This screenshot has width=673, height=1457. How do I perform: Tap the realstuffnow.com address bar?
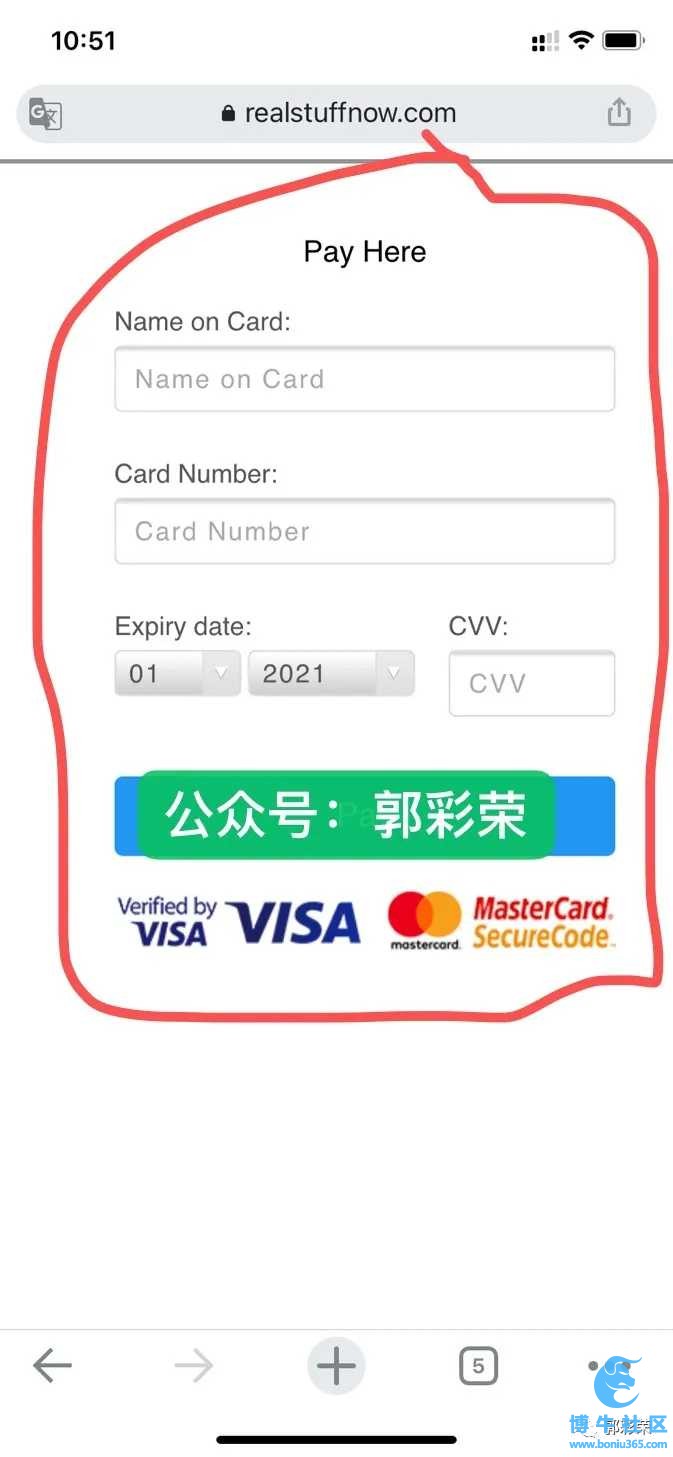(338, 113)
